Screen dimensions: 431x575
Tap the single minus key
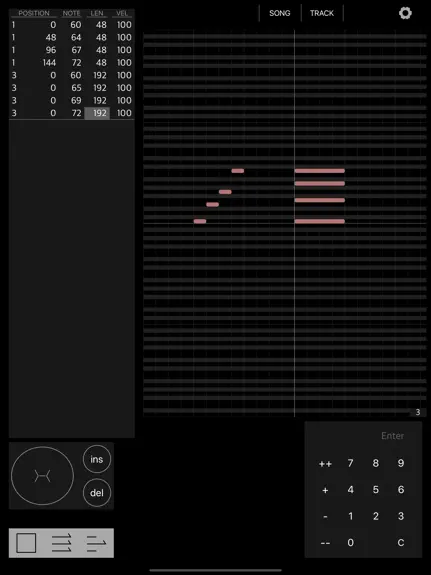coord(325,516)
